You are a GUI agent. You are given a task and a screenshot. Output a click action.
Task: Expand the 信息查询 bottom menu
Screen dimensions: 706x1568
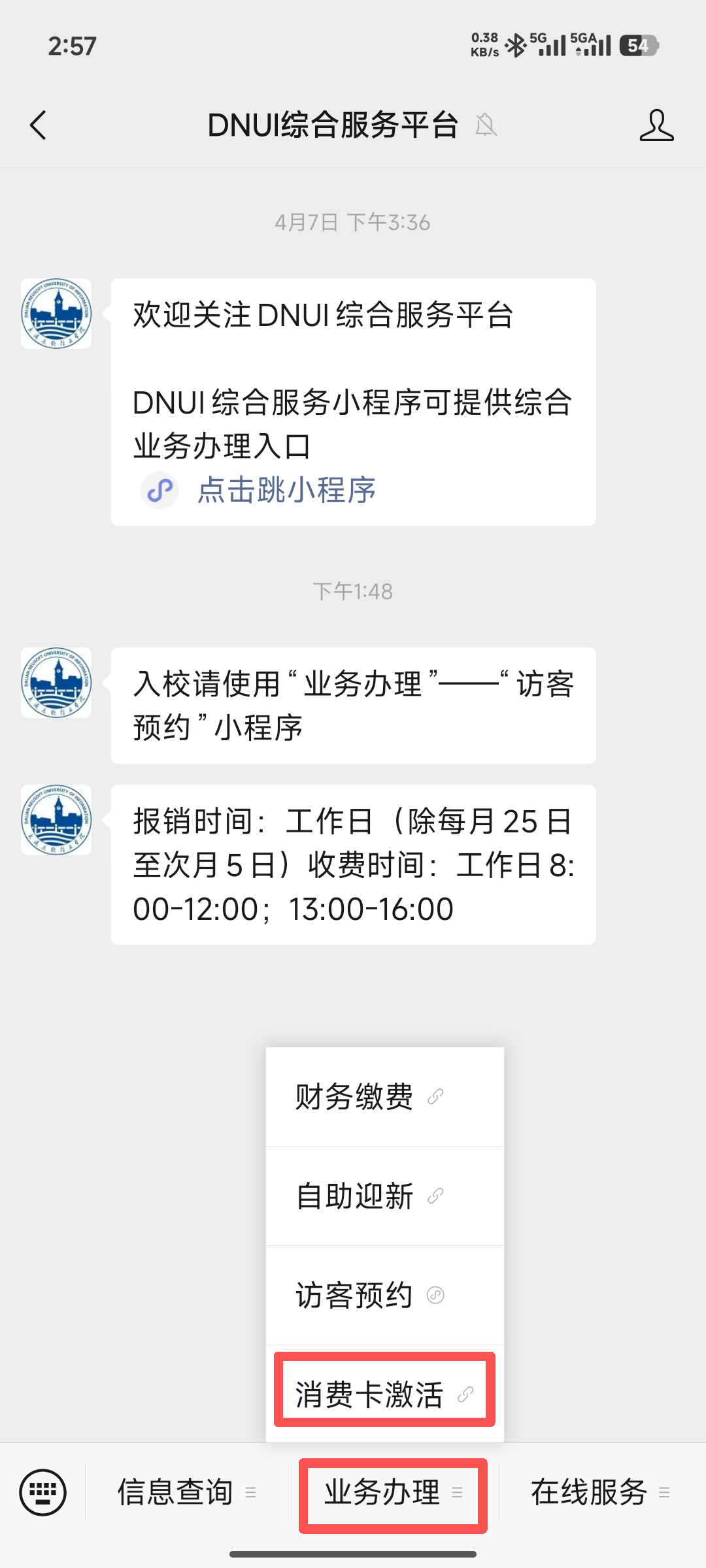tap(187, 1492)
